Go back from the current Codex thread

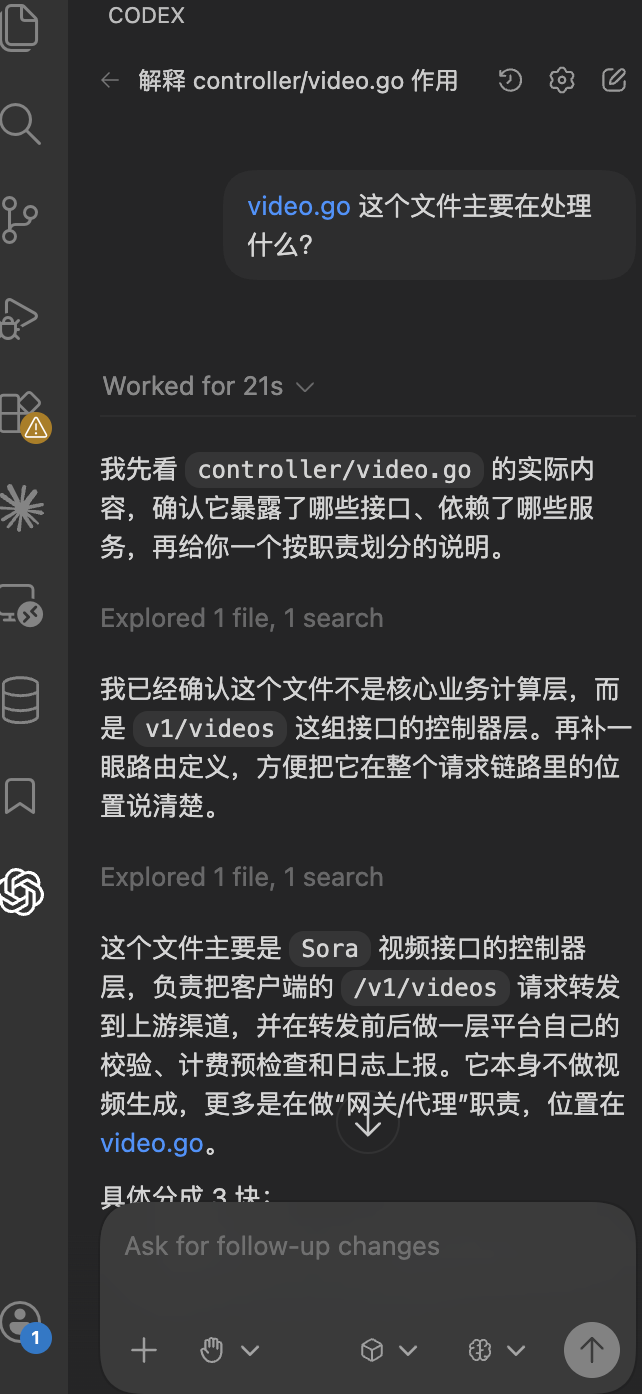click(110, 81)
